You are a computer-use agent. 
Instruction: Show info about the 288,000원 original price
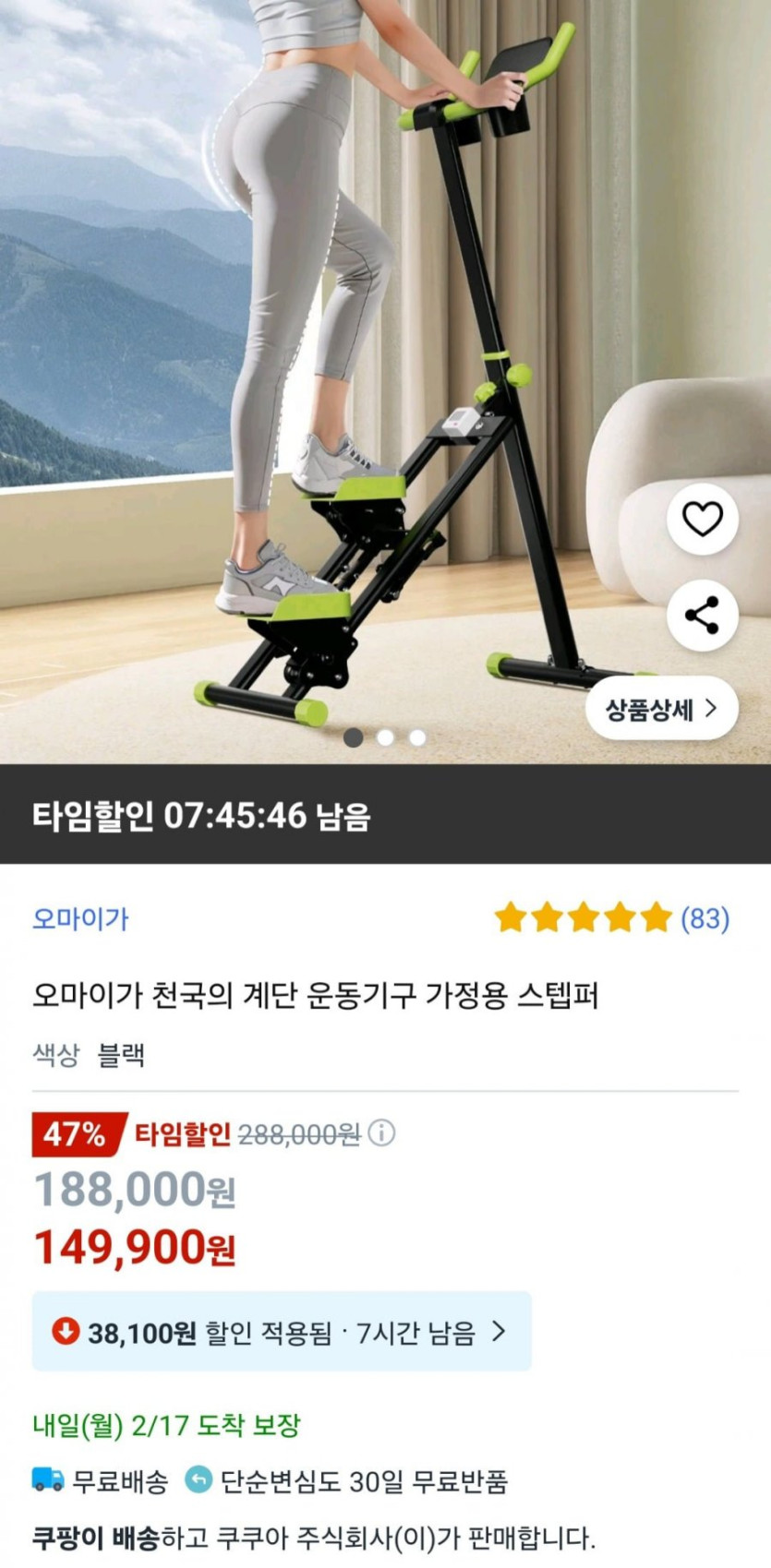(x=381, y=1132)
